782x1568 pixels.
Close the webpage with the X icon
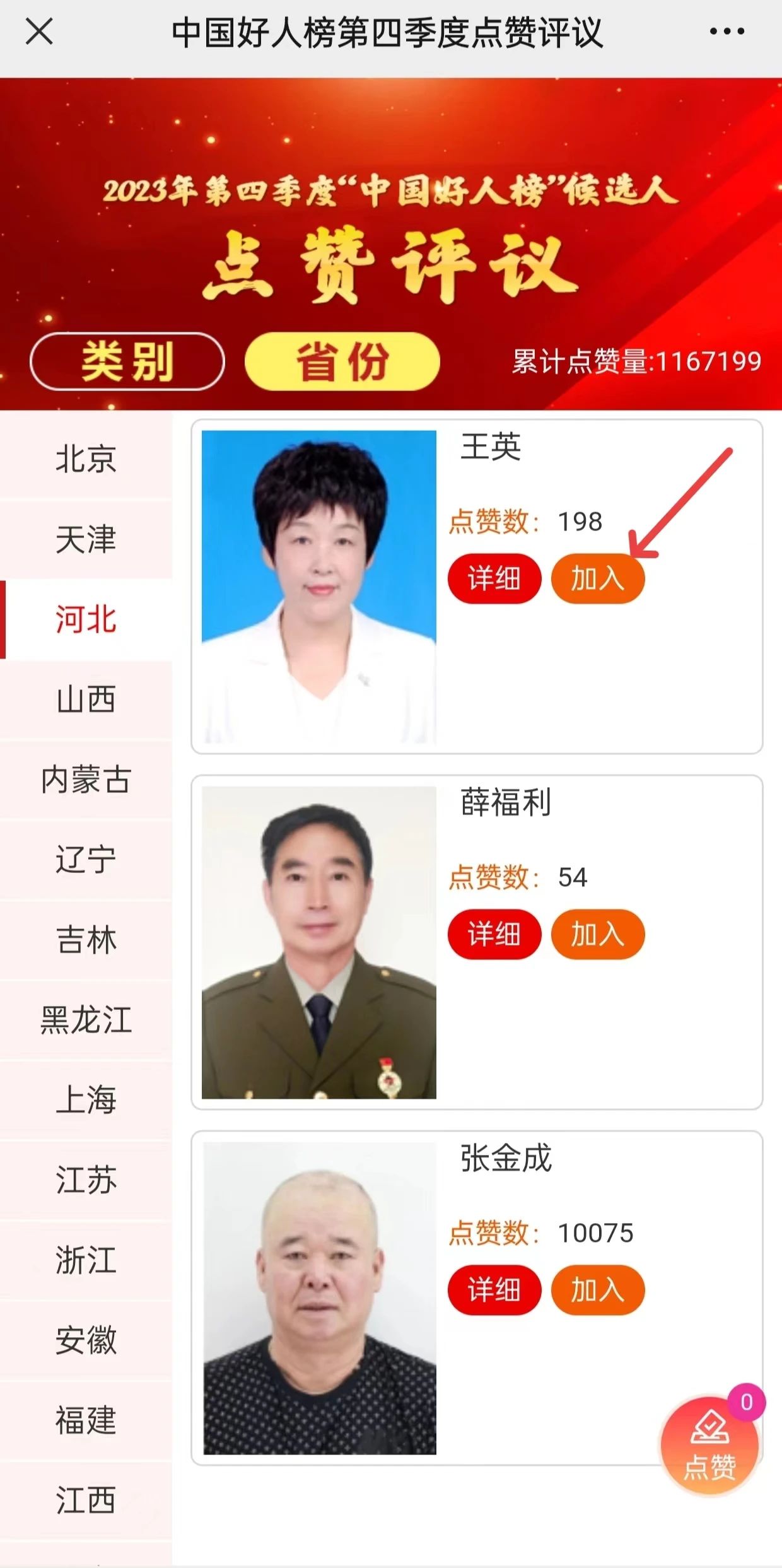[x=39, y=32]
